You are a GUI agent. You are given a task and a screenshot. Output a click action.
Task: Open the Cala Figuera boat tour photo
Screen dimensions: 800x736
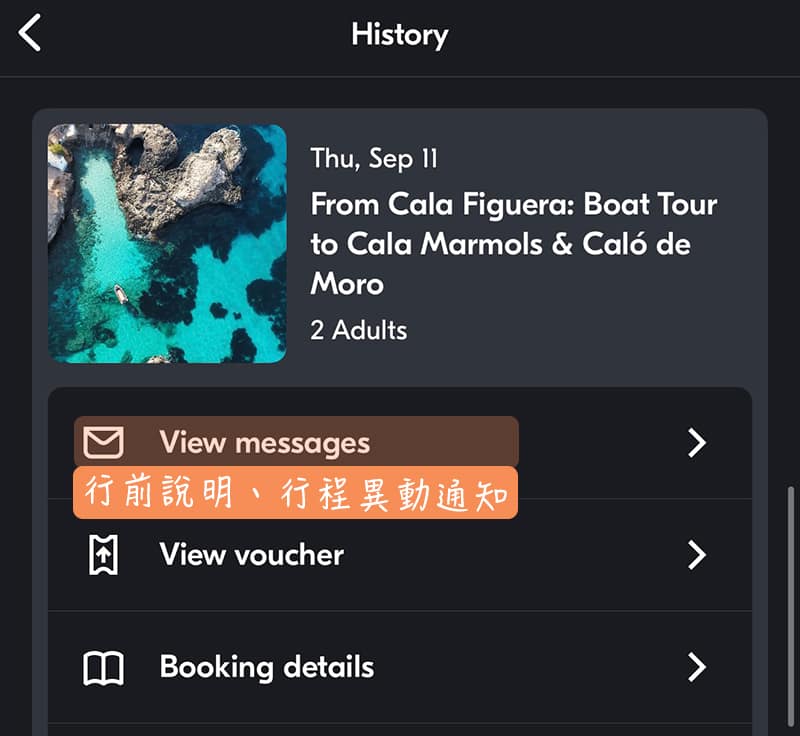pos(167,243)
